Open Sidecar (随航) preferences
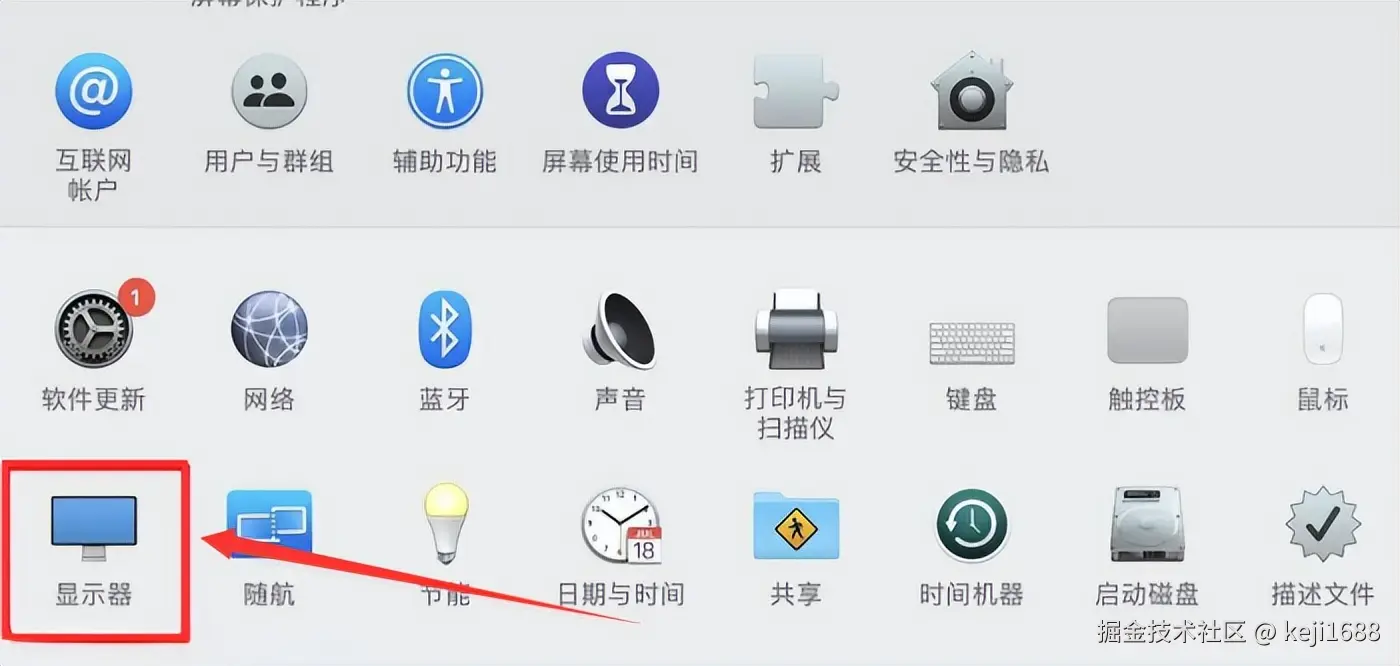The width and height of the screenshot is (1400, 666). click(x=269, y=527)
